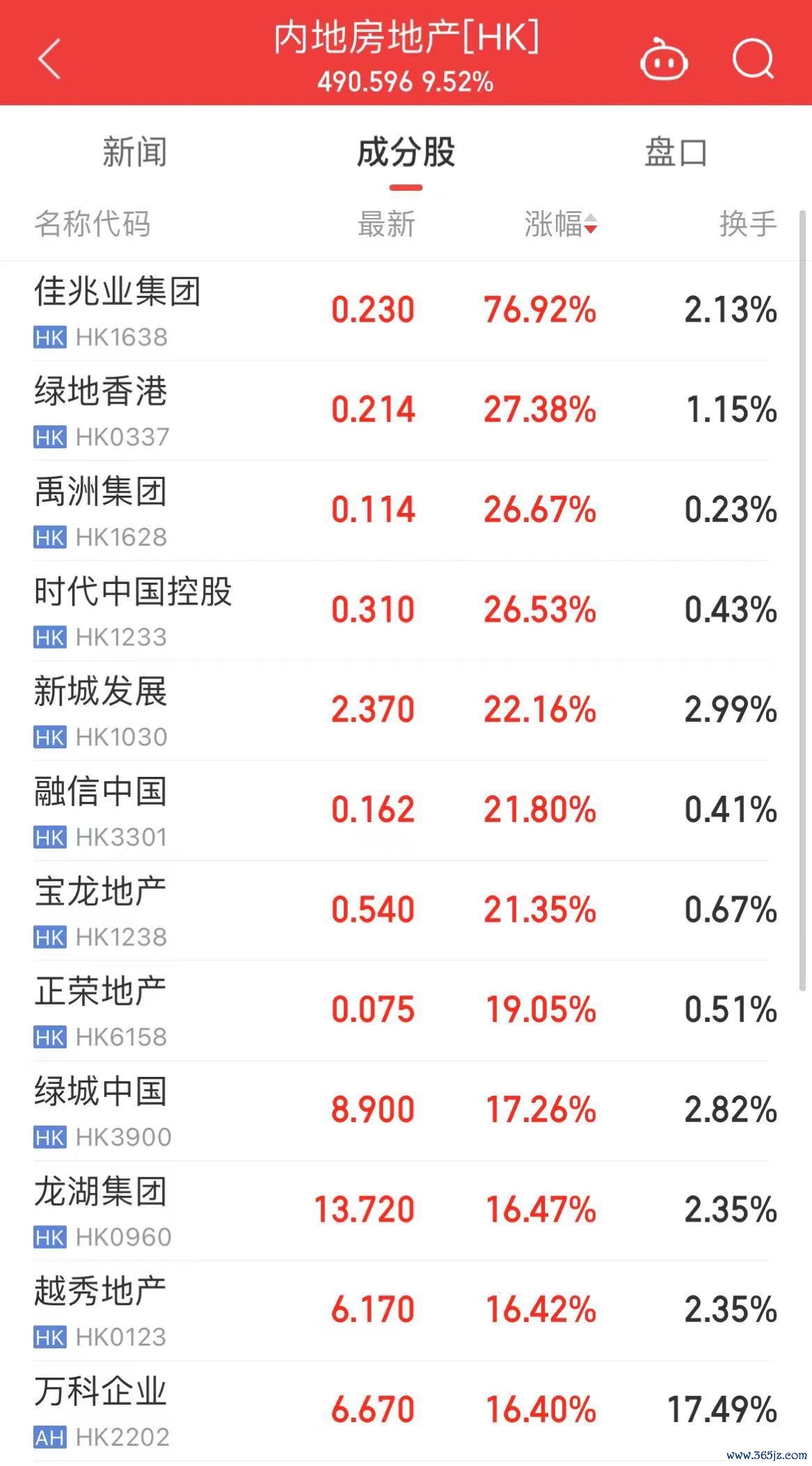Screen dimensions: 812x1466
Task: Switch to the 新闻 tab
Action: [x=134, y=152]
